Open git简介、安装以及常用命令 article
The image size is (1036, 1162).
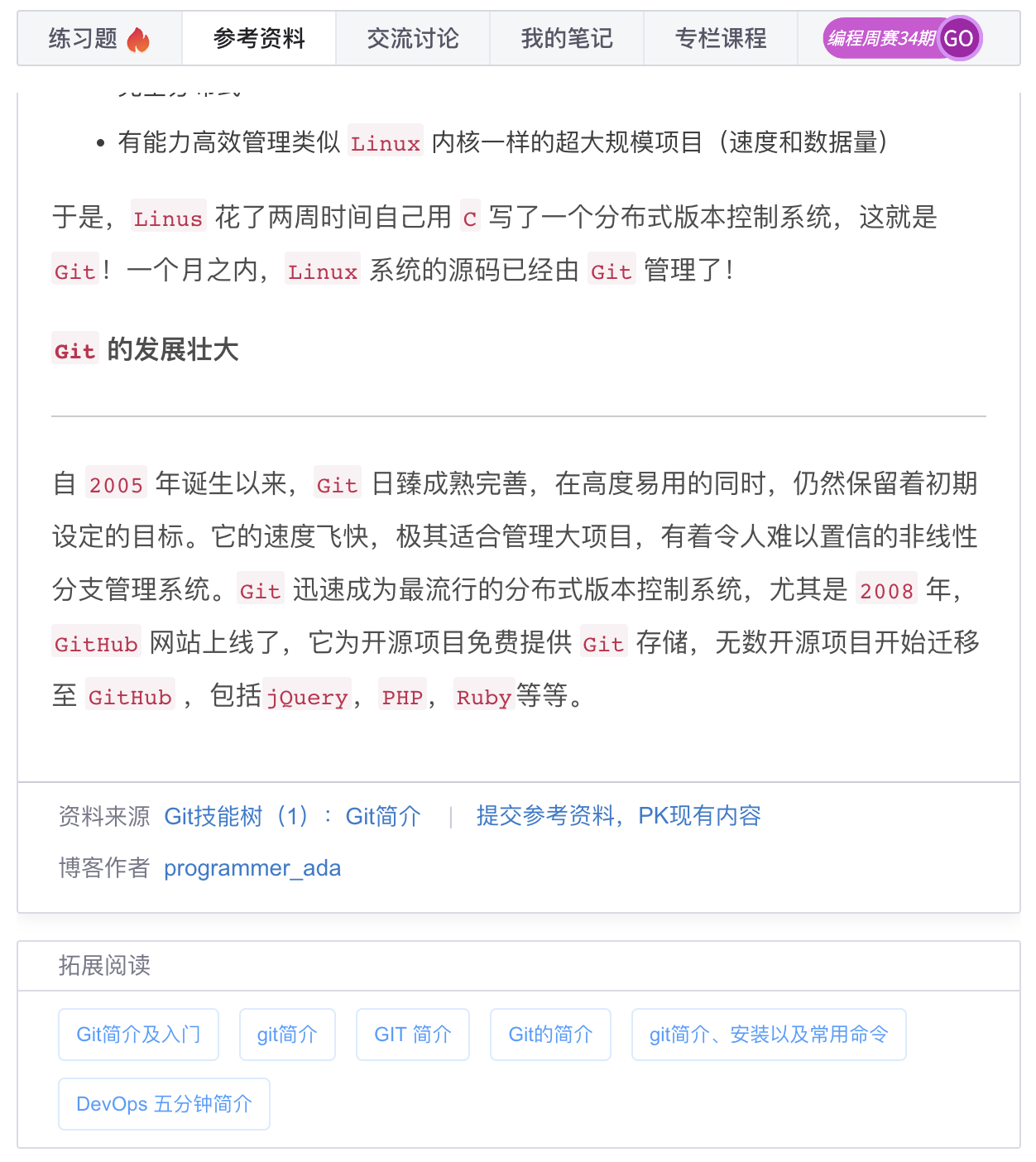(769, 1035)
